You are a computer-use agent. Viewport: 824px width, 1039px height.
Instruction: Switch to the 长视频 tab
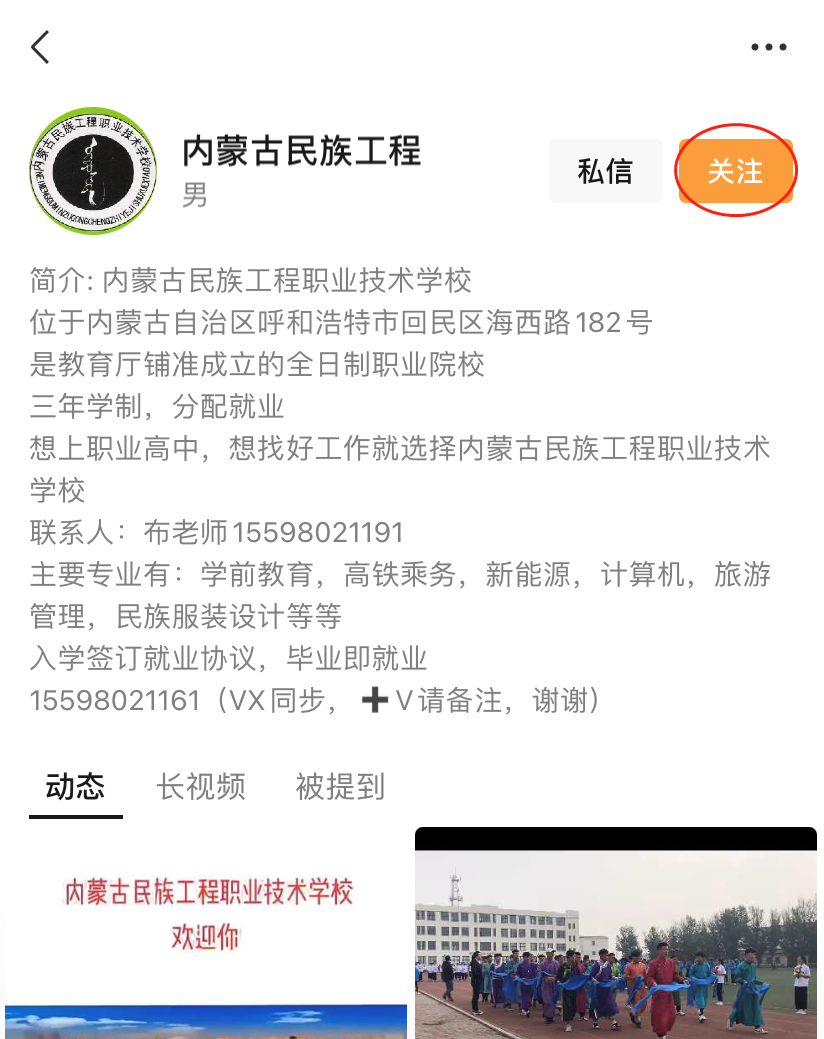click(x=200, y=787)
